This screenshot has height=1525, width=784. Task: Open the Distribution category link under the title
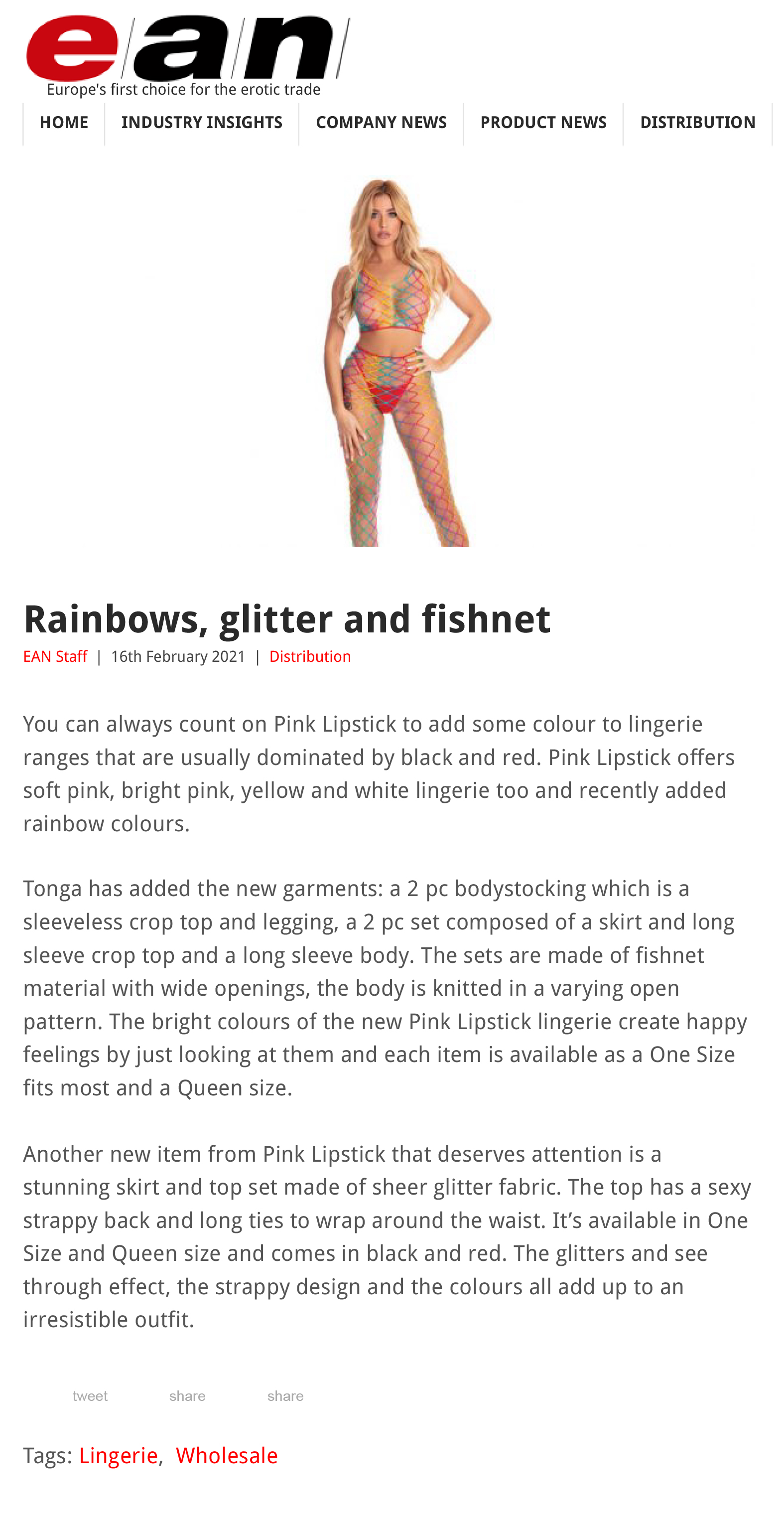point(309,656)
